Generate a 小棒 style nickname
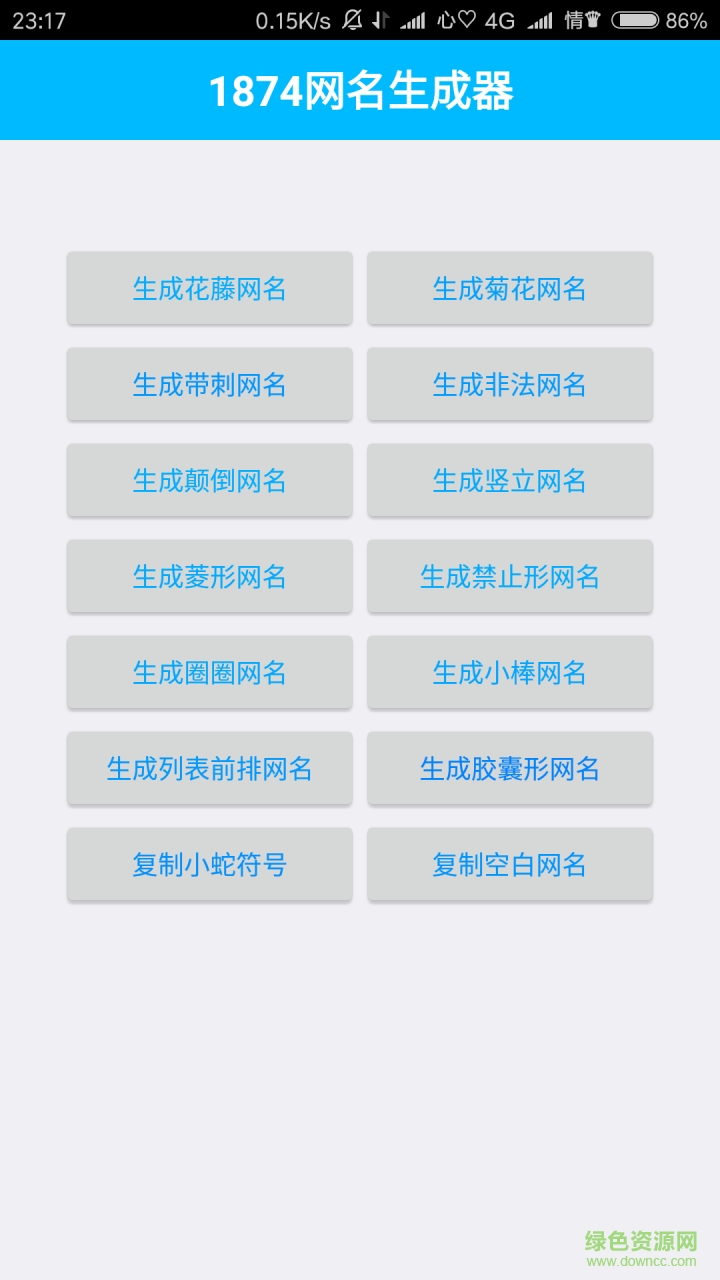Screen dimensions: 720x1280 point(510,672)
